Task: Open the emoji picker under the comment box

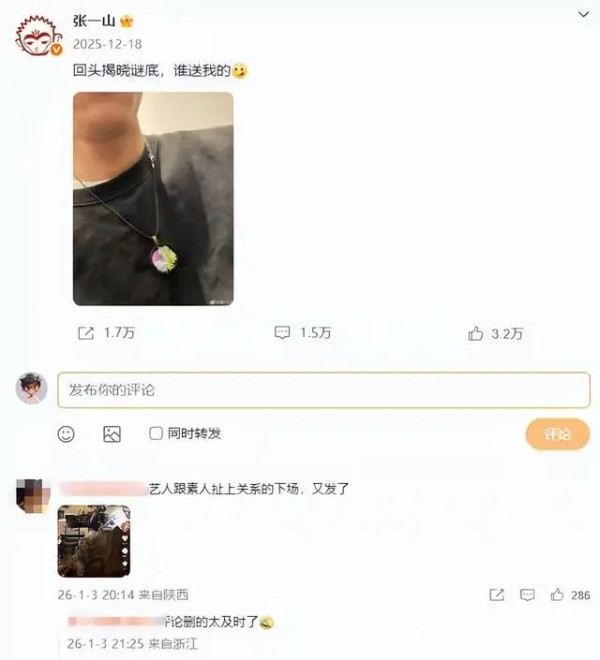Action: click(x=66, y=434)
